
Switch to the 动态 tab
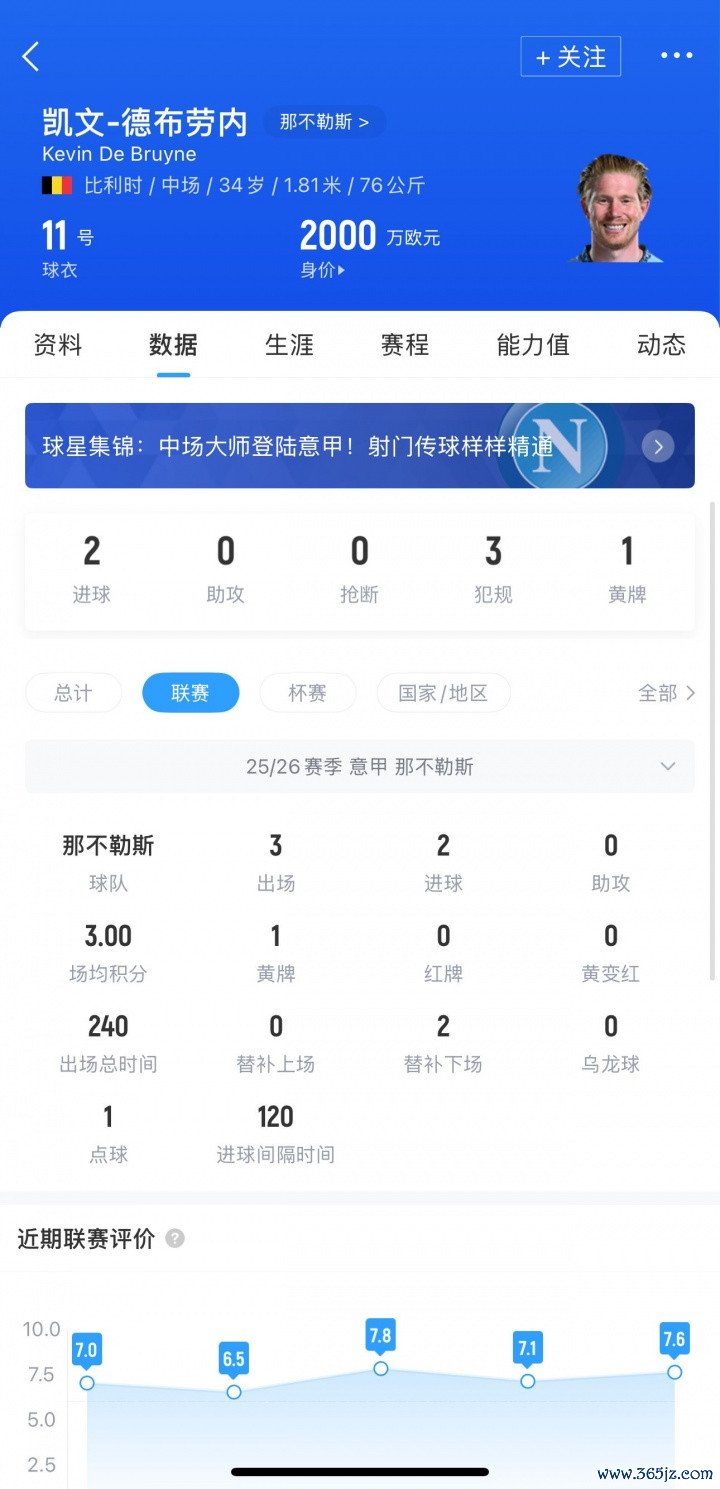pos(661,345)
